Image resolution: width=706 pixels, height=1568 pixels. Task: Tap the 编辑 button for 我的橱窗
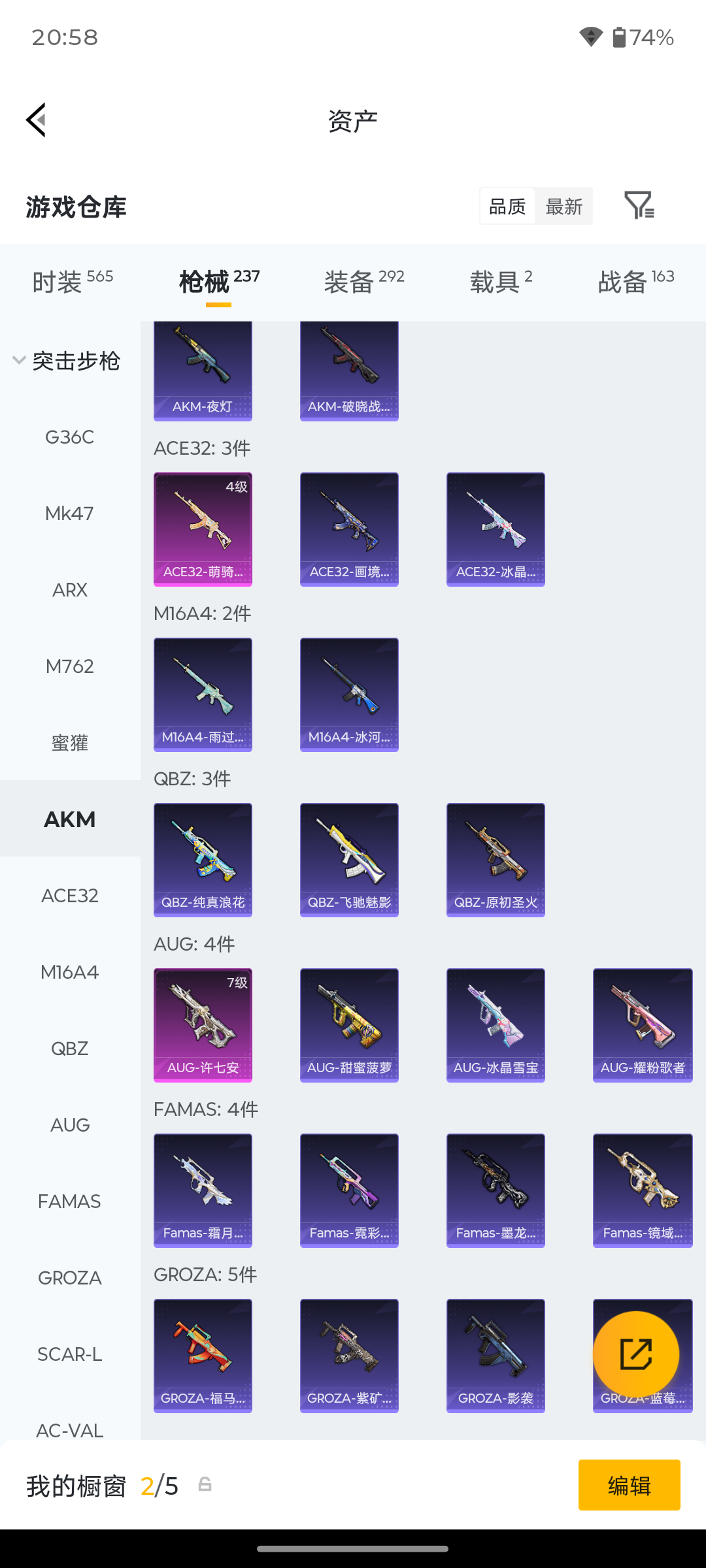(629, 1485)
